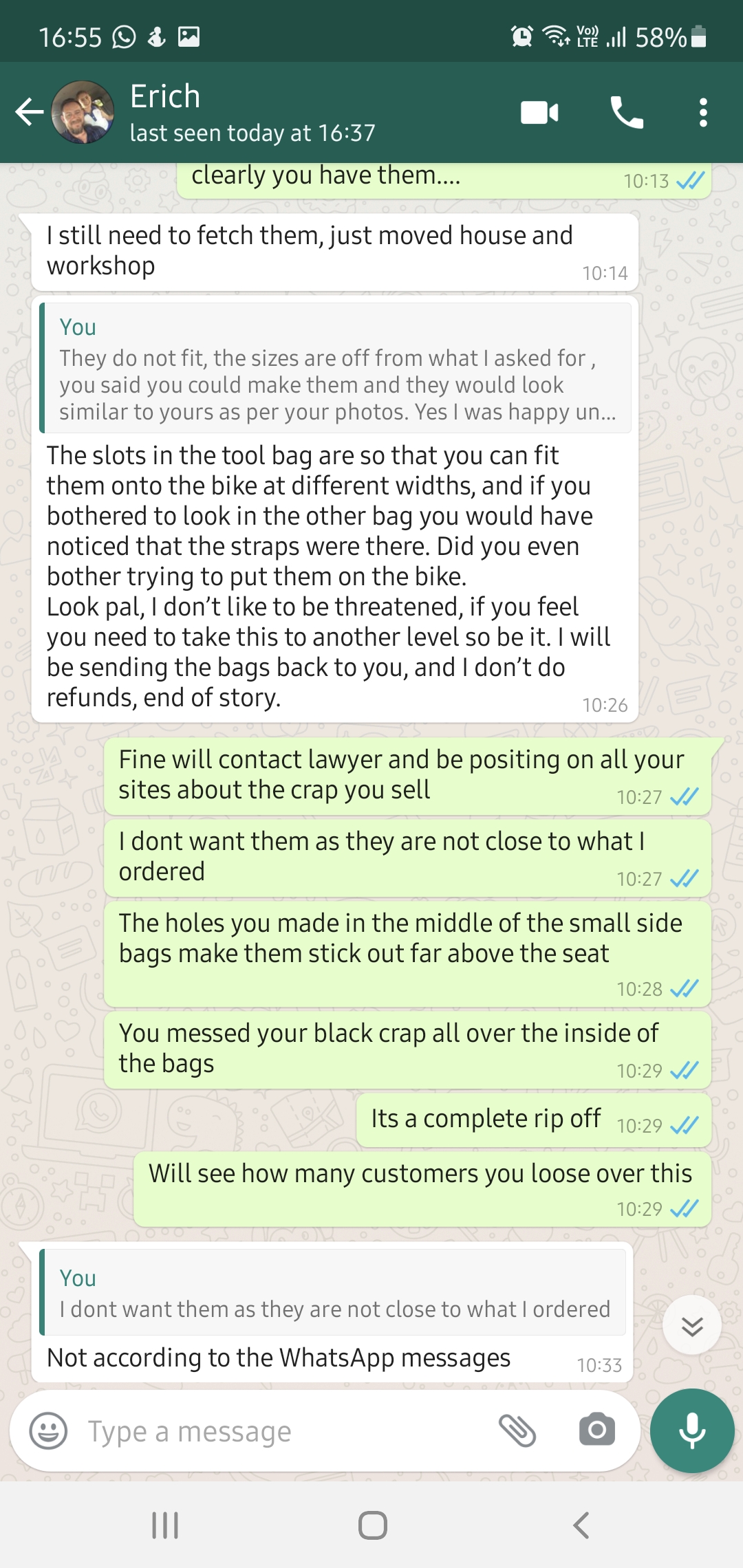Open the camera from message bar

point(596,1431)
